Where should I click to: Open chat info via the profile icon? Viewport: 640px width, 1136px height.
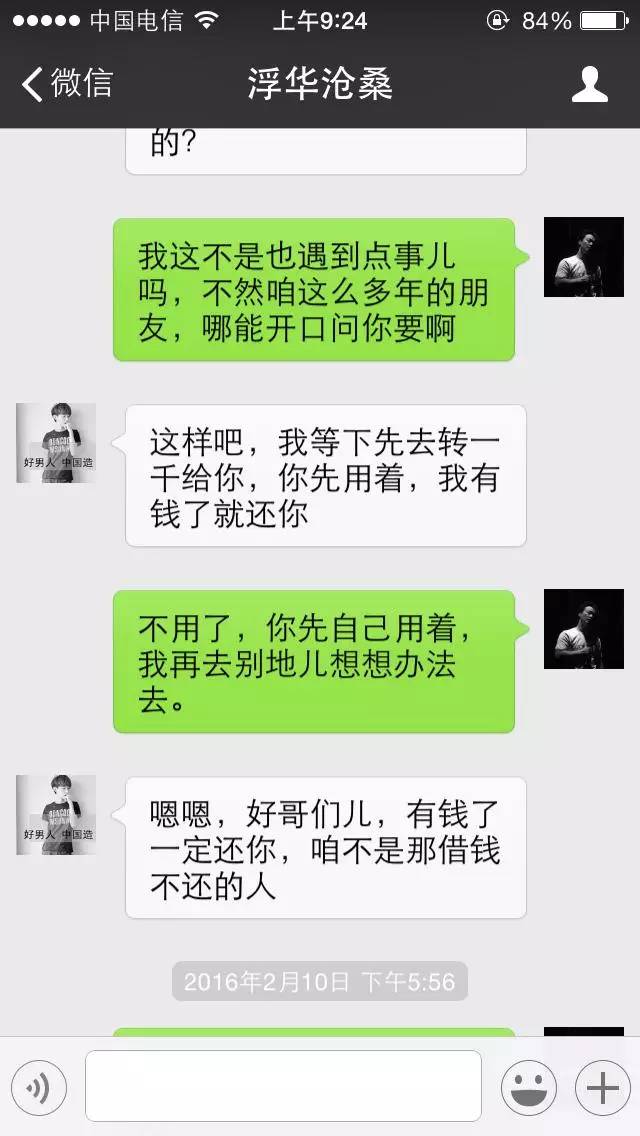[590, 84]
